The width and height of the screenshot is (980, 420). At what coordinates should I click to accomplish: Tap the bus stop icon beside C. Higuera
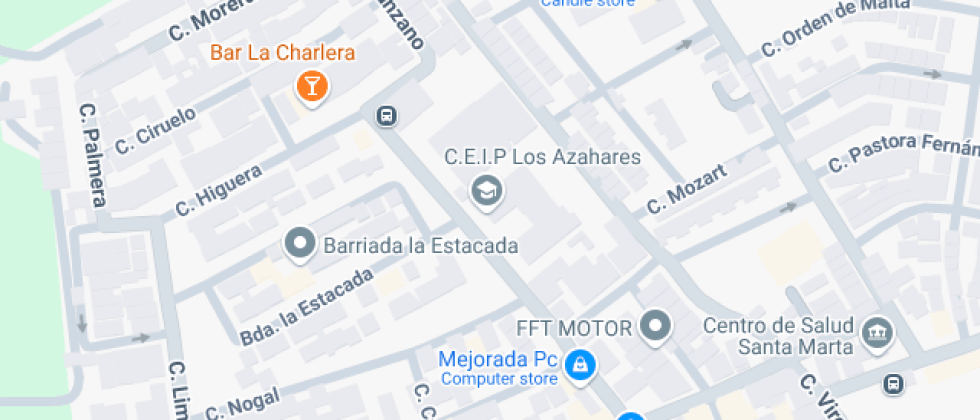click(x=386, y=116)
